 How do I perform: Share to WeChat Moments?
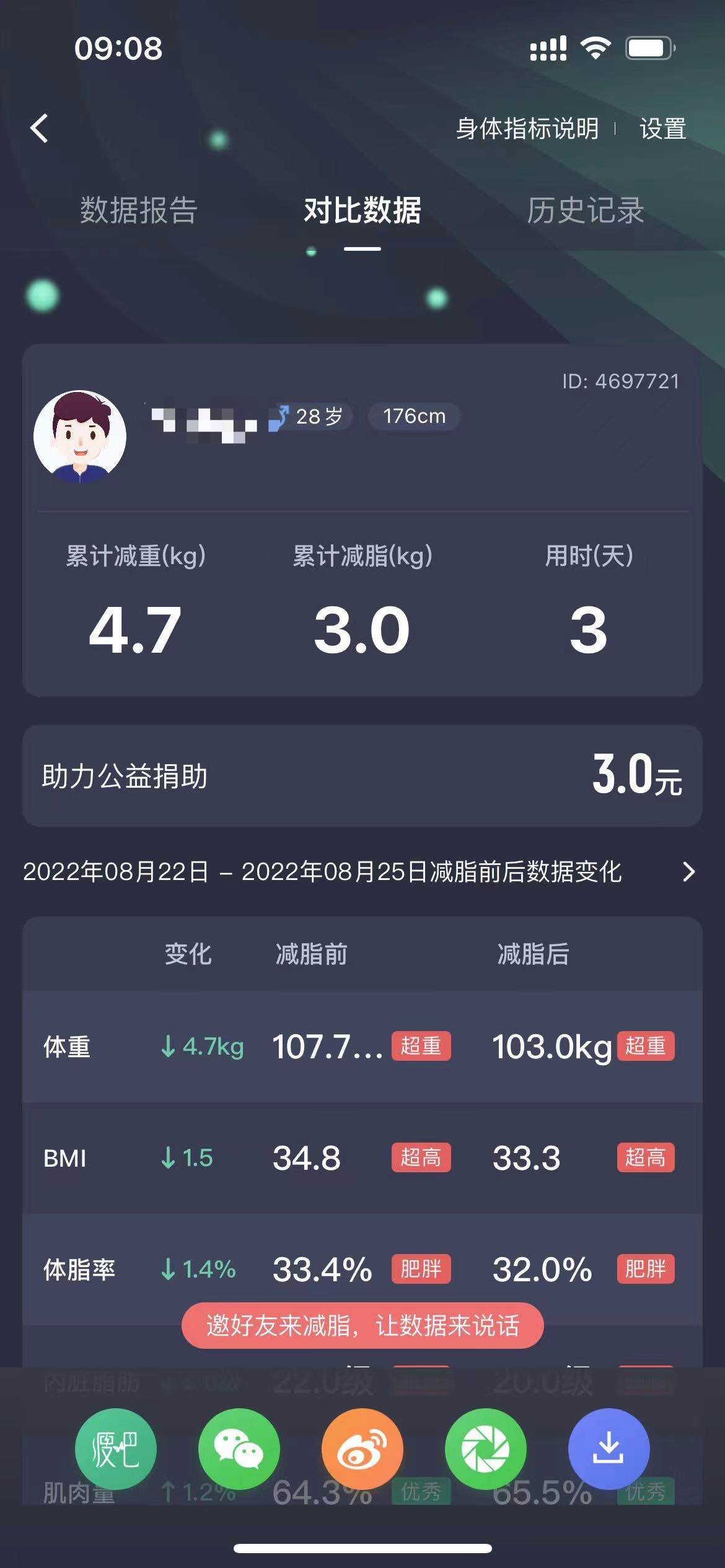click(486, 1449)
